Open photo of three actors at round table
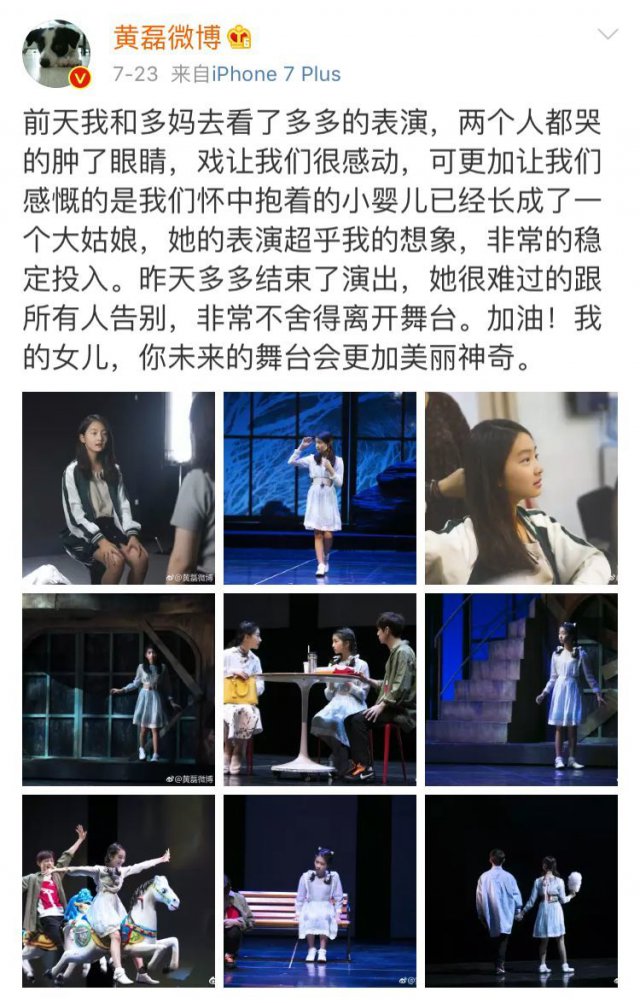Viewport: 640px width, 1003px height. [x=319, y=688]
